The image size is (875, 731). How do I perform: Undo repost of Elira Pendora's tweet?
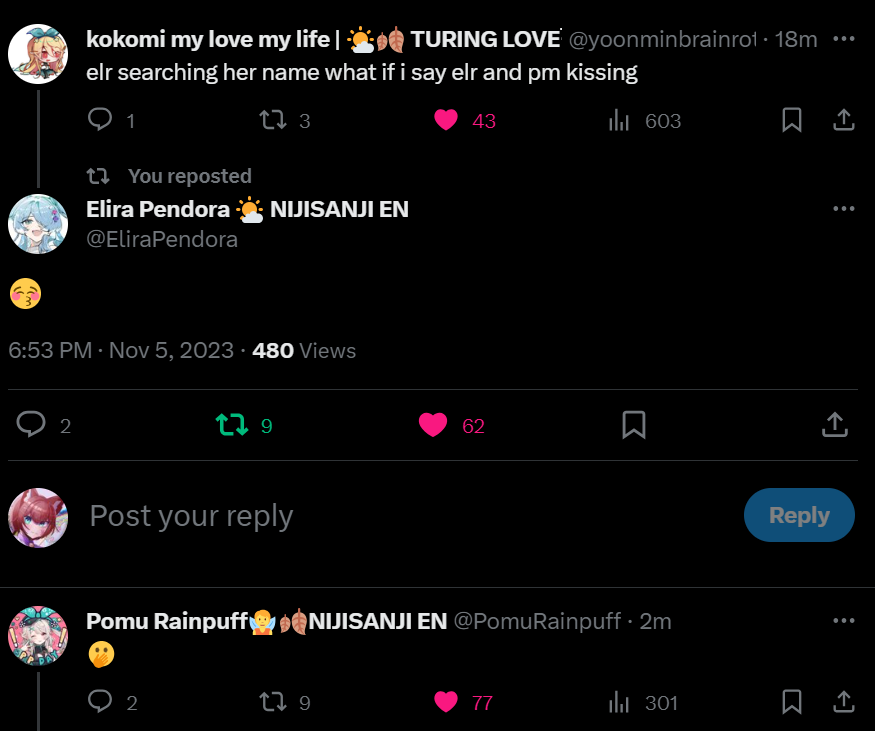[232, 425]
